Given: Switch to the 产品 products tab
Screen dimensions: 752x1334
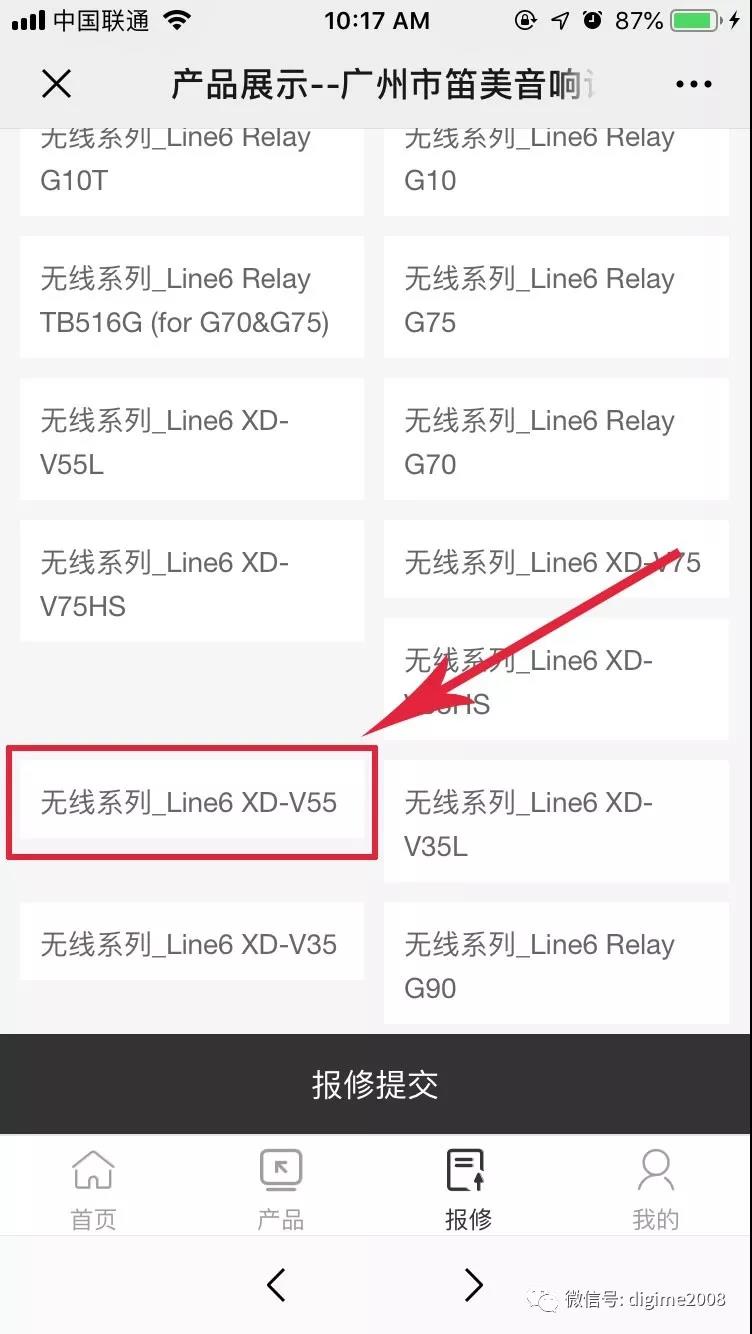Looking at the screenshot, I should pyautogui.click(x=281, y=1190).
